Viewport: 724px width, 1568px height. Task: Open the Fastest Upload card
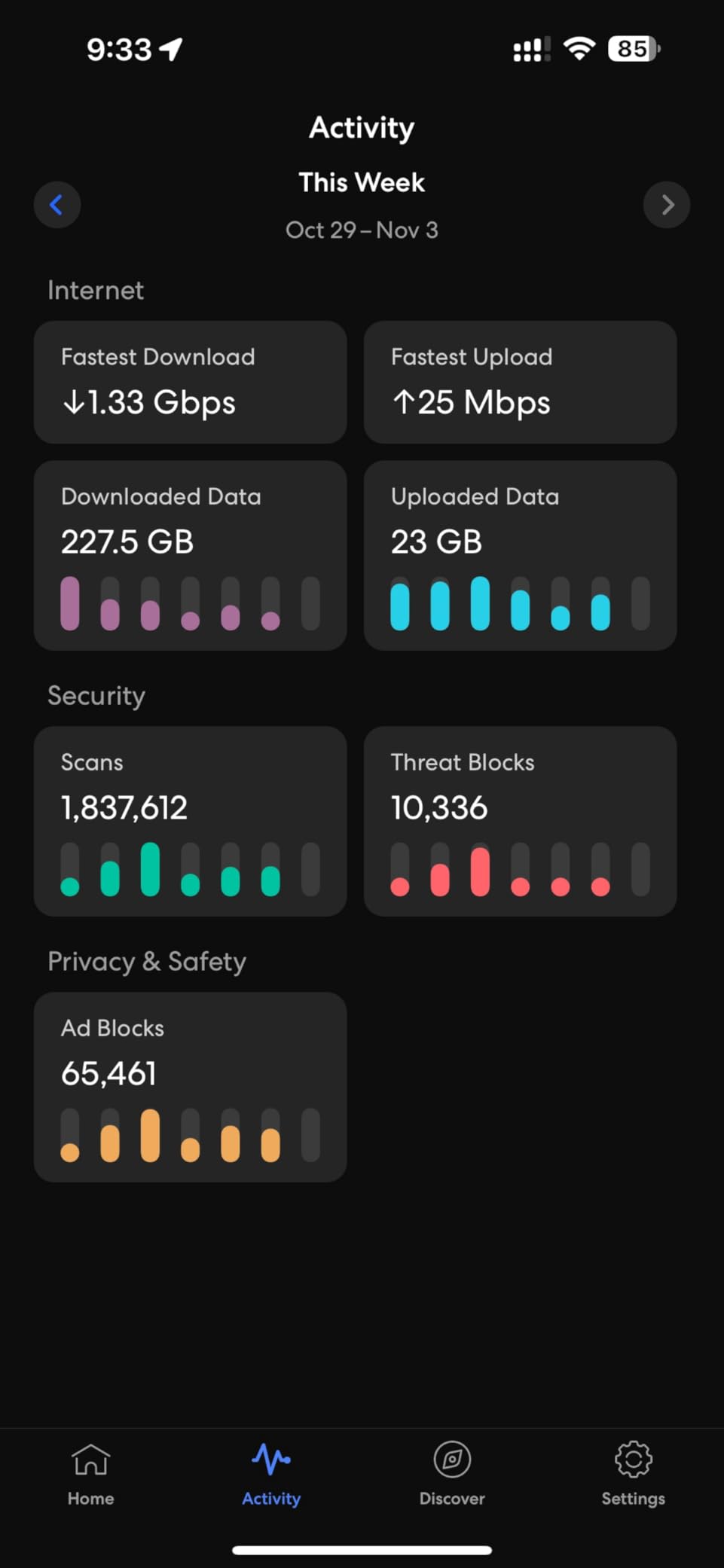[x=520, y=382]
